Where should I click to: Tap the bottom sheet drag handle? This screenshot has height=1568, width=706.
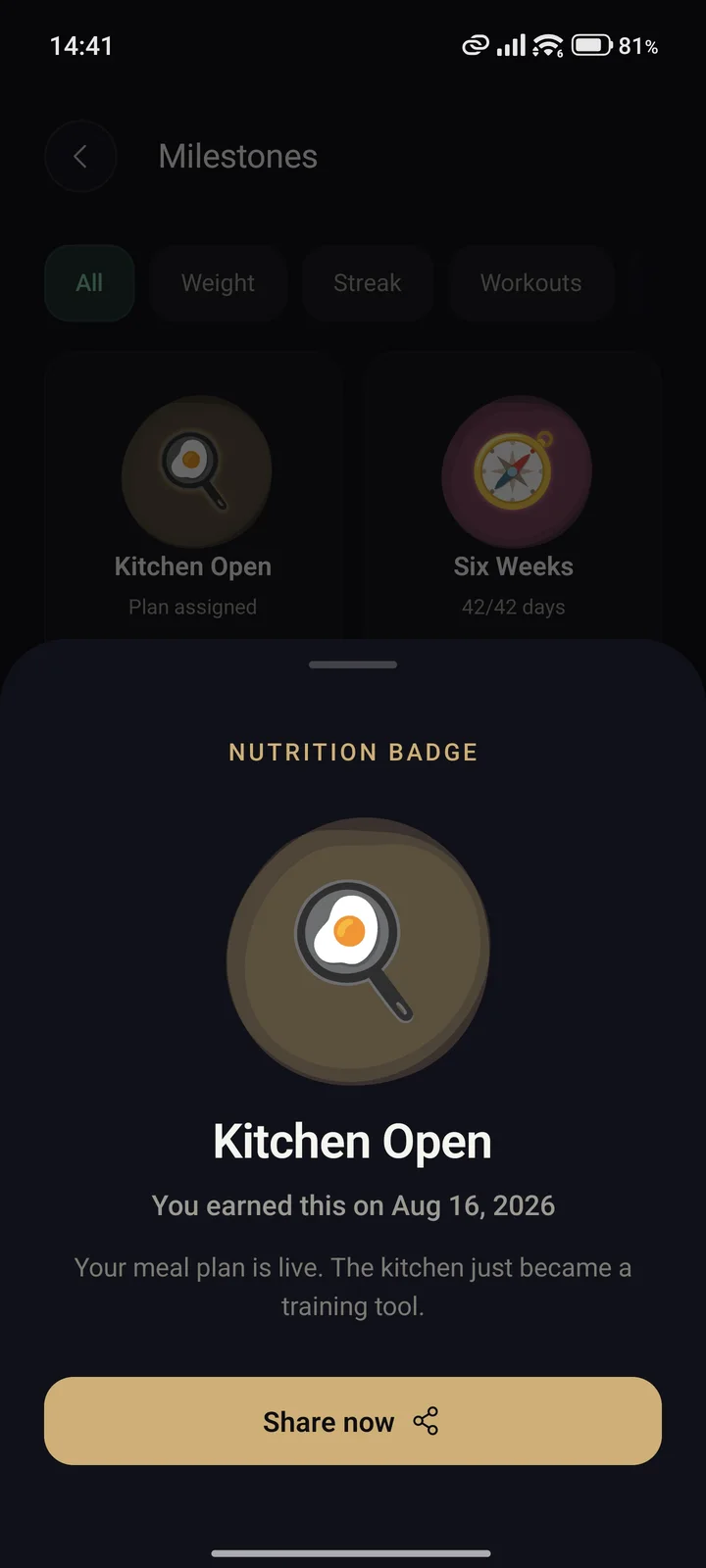click(x=353, y=664)
